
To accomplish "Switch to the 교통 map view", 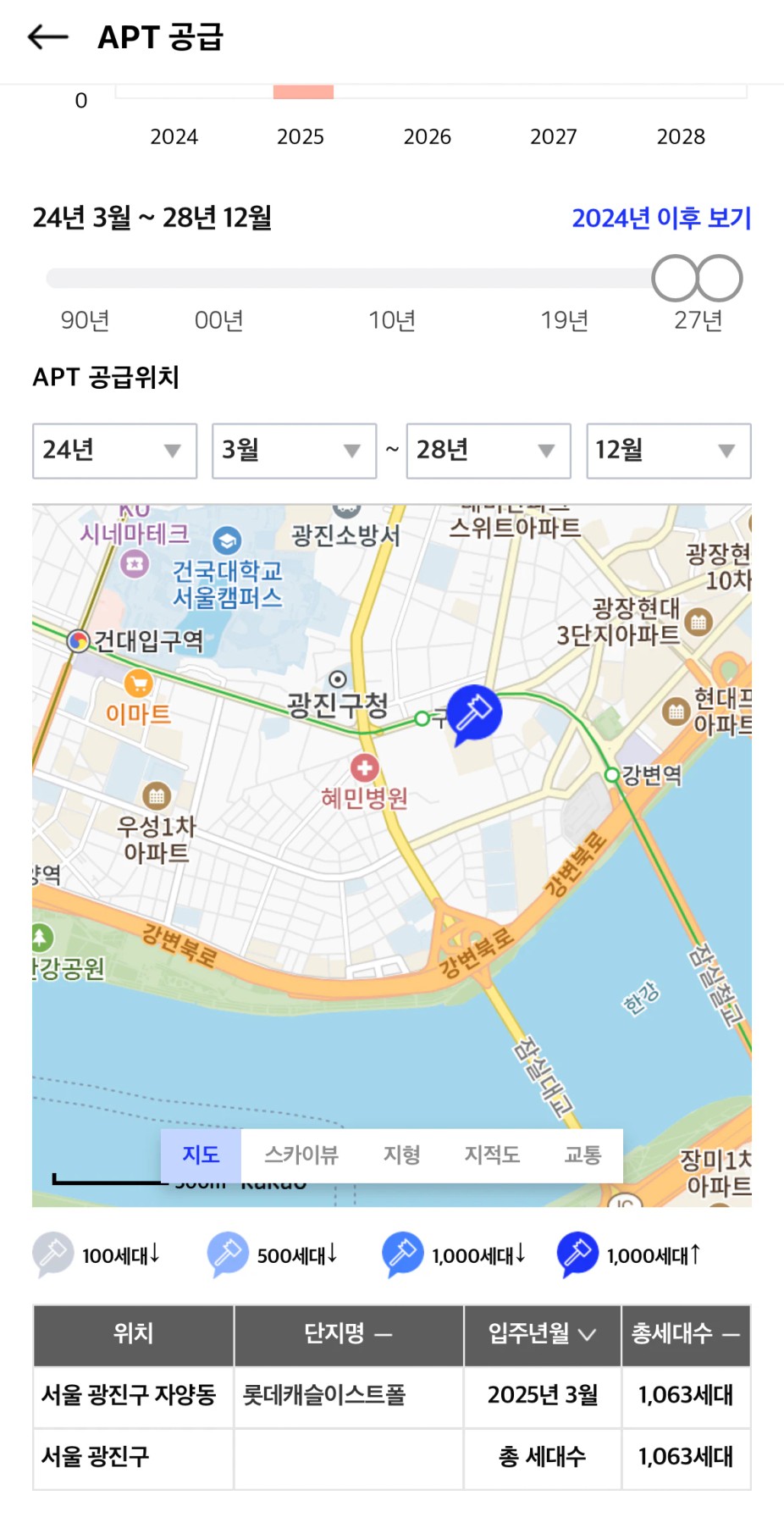I will click(582, 1155).
